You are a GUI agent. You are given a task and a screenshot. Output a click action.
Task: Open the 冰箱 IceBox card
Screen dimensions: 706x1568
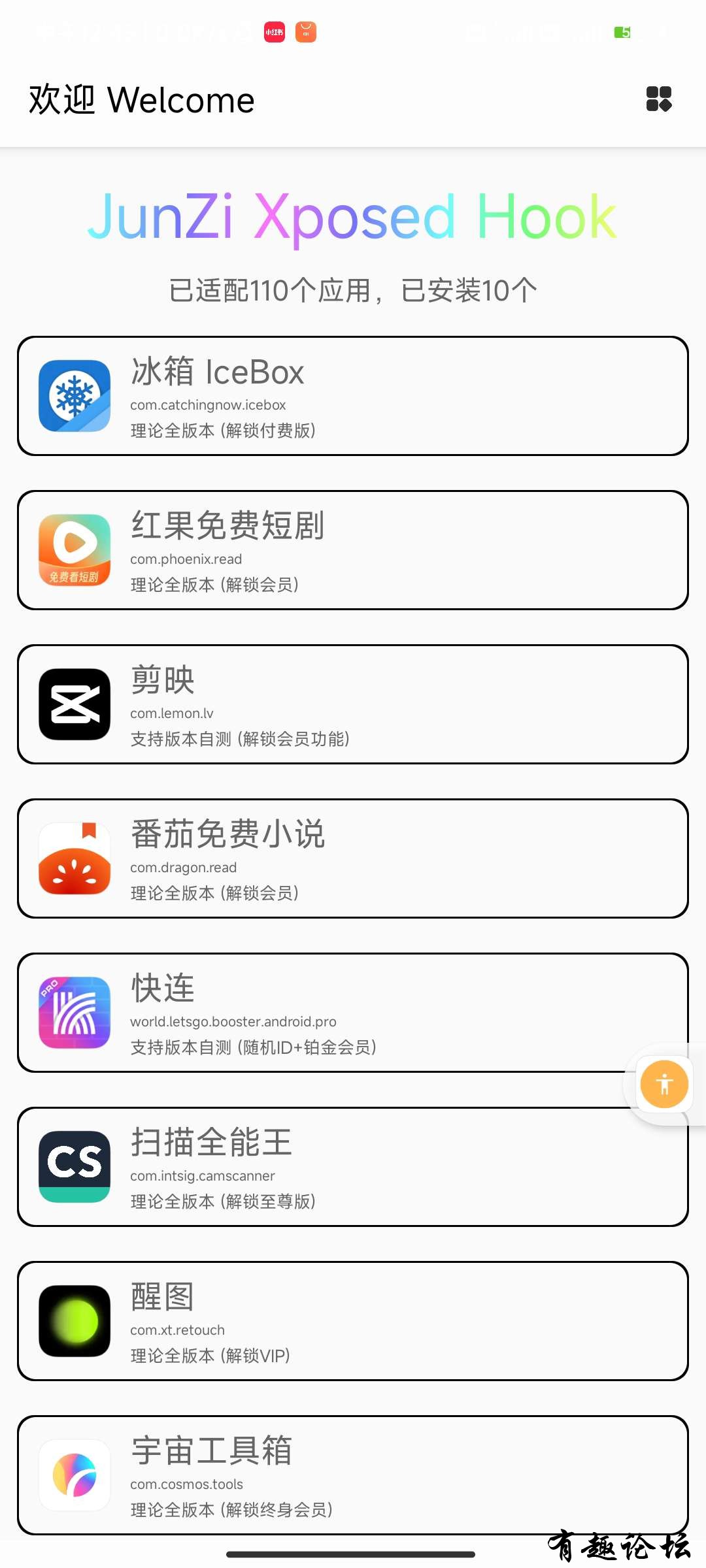(x=353, y=396)
